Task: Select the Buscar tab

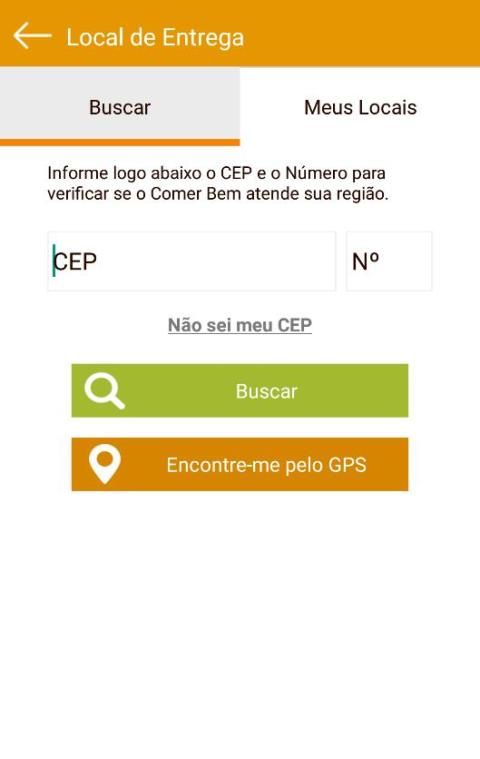Action: (x=120, y=106)
